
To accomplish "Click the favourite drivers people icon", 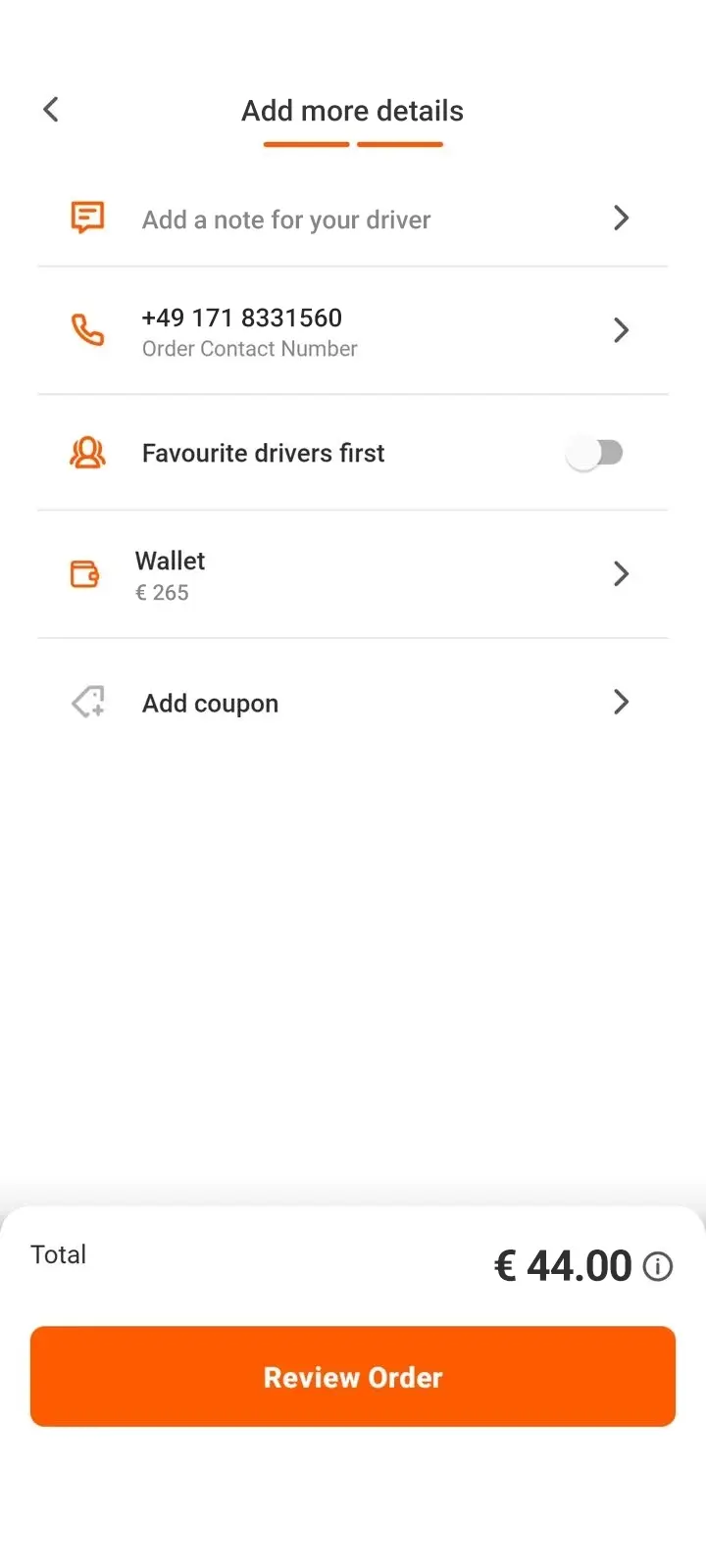I will point(88,452).
